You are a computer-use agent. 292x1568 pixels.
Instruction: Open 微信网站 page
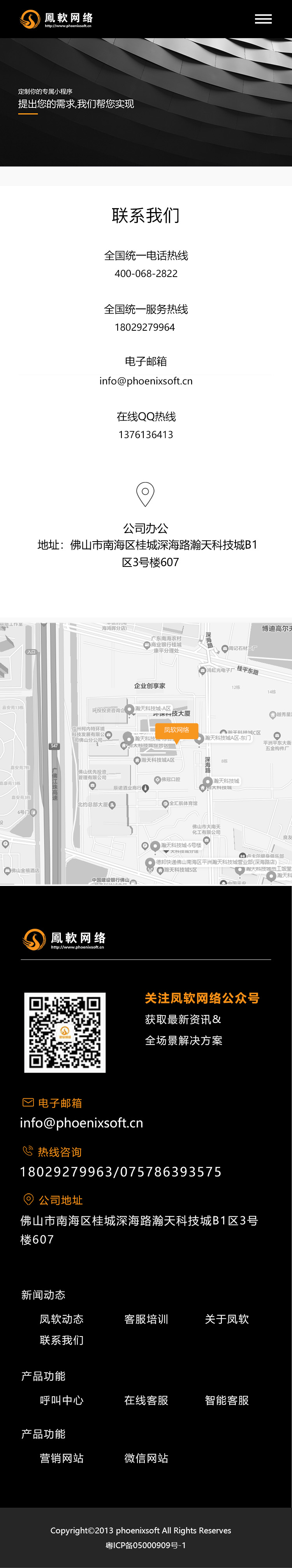(x=146, y=1458)
